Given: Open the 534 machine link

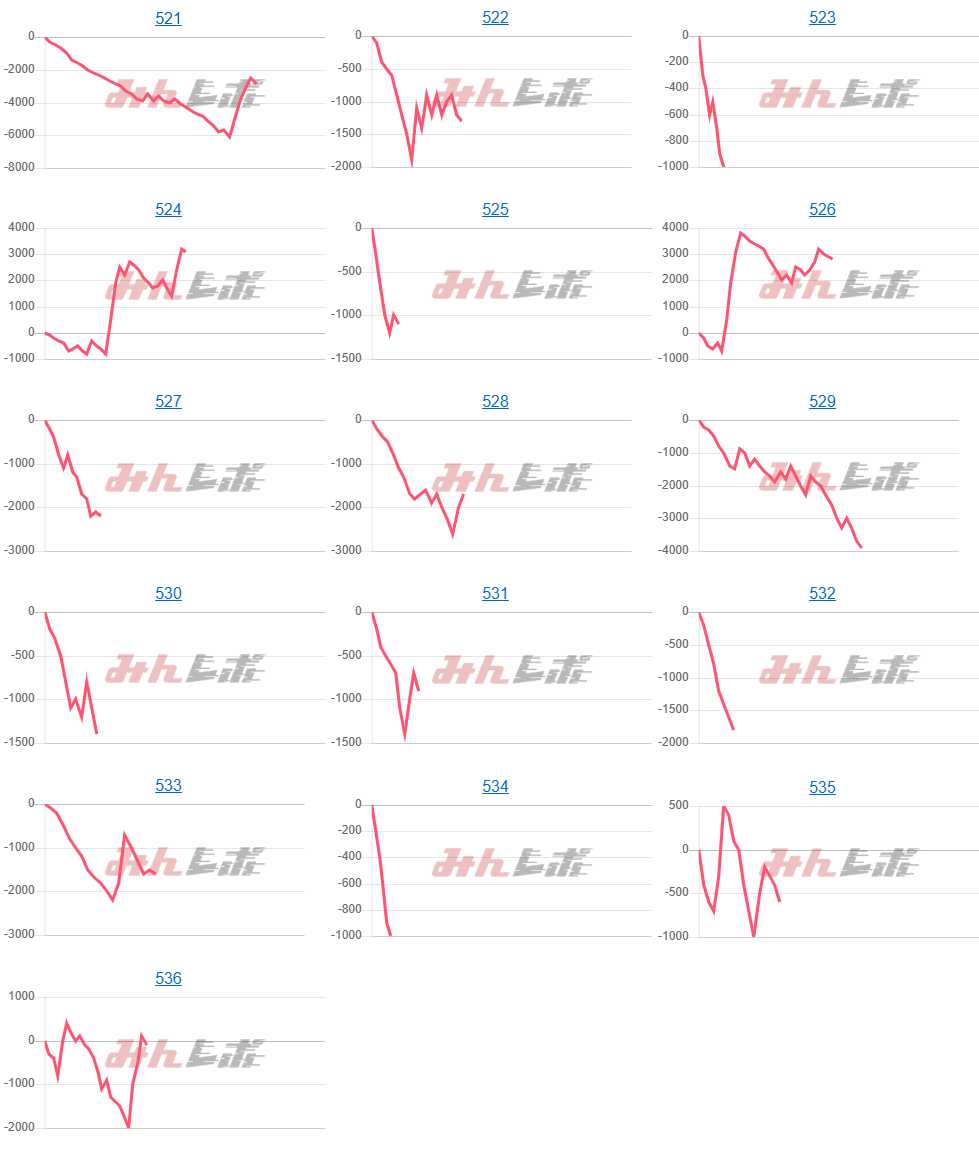Looking at the screenshot, I should [495, 787].
